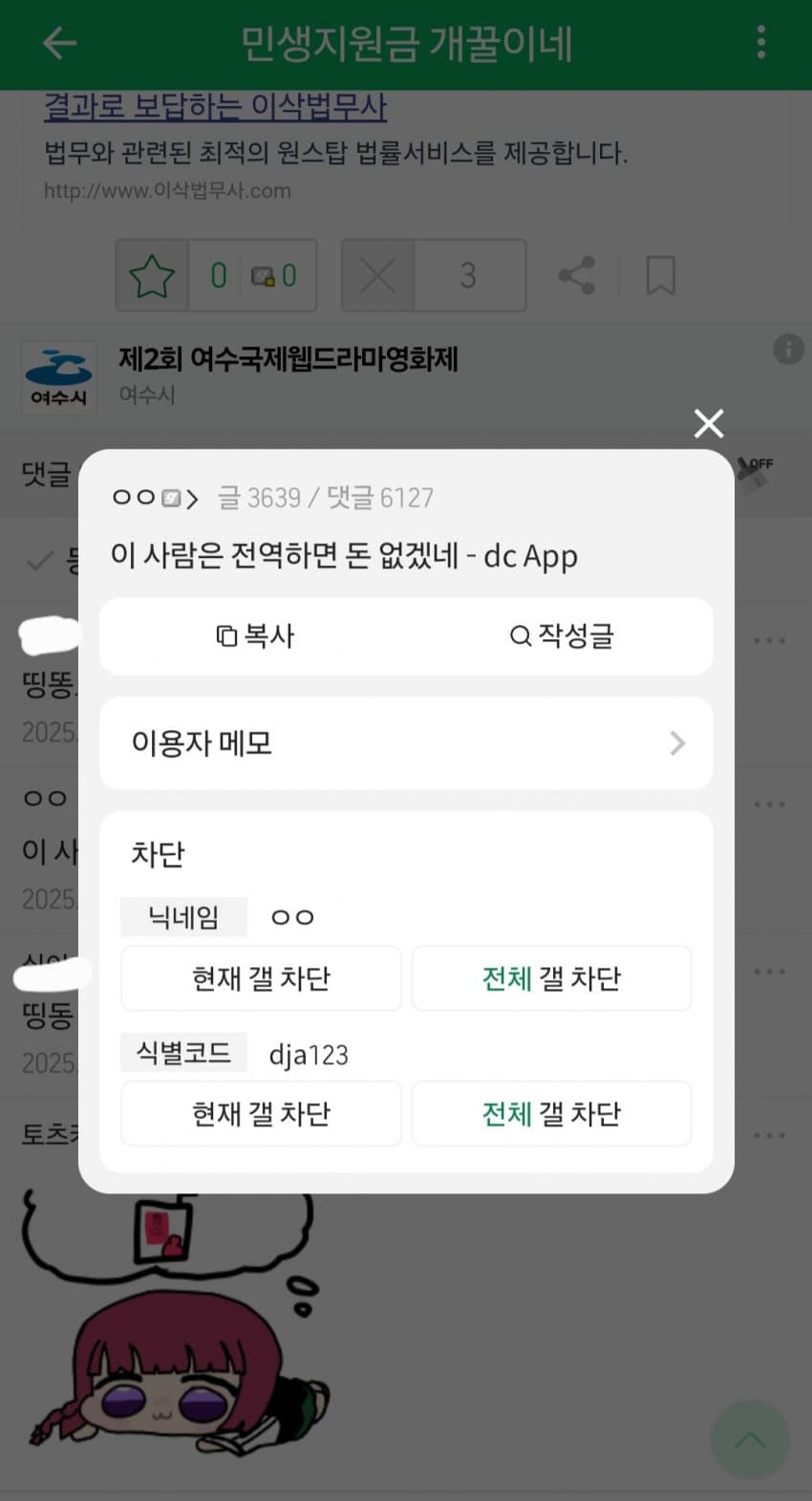
Task: Tap 복사 to copy the comment
Action: 255,636
